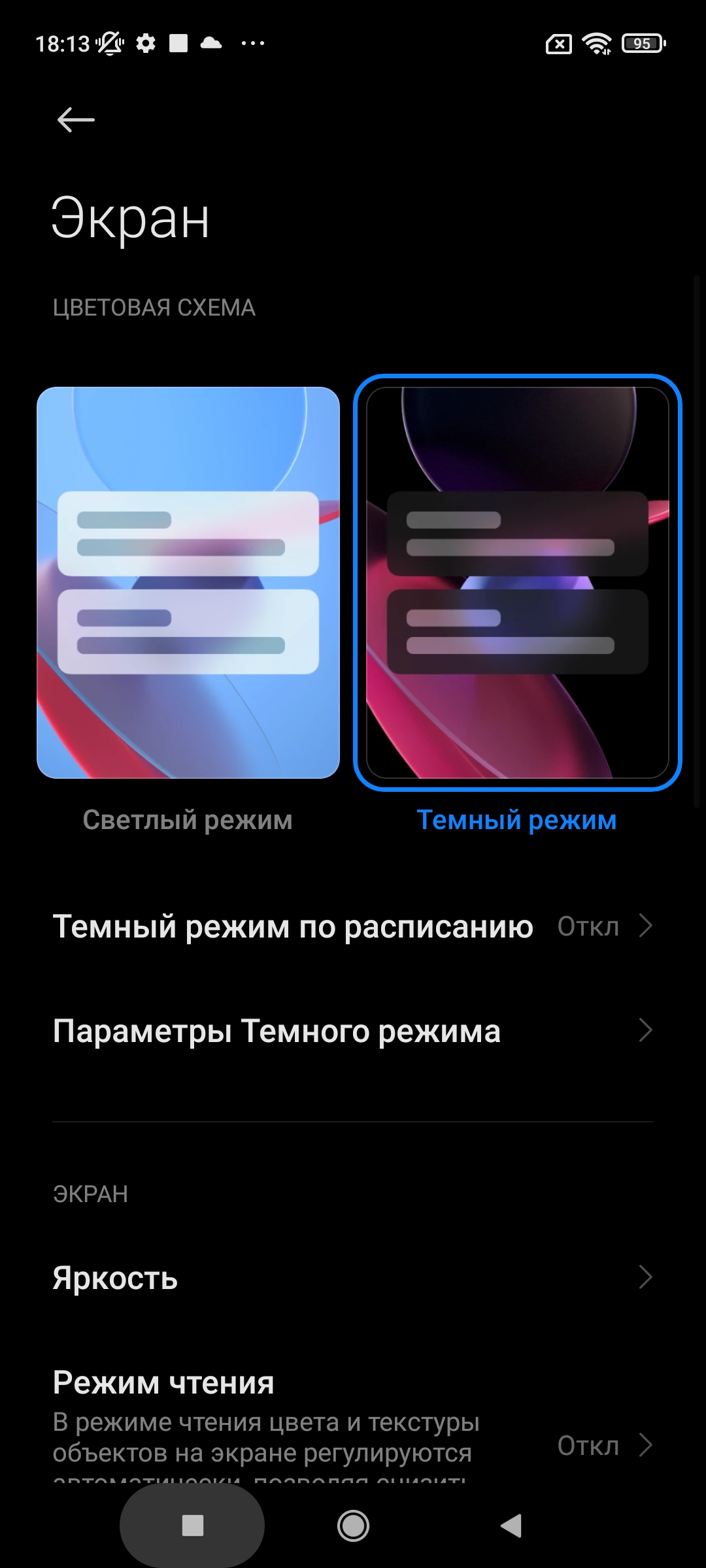
Task: Select Темный режим color scheme
Action: coord(517,583)
